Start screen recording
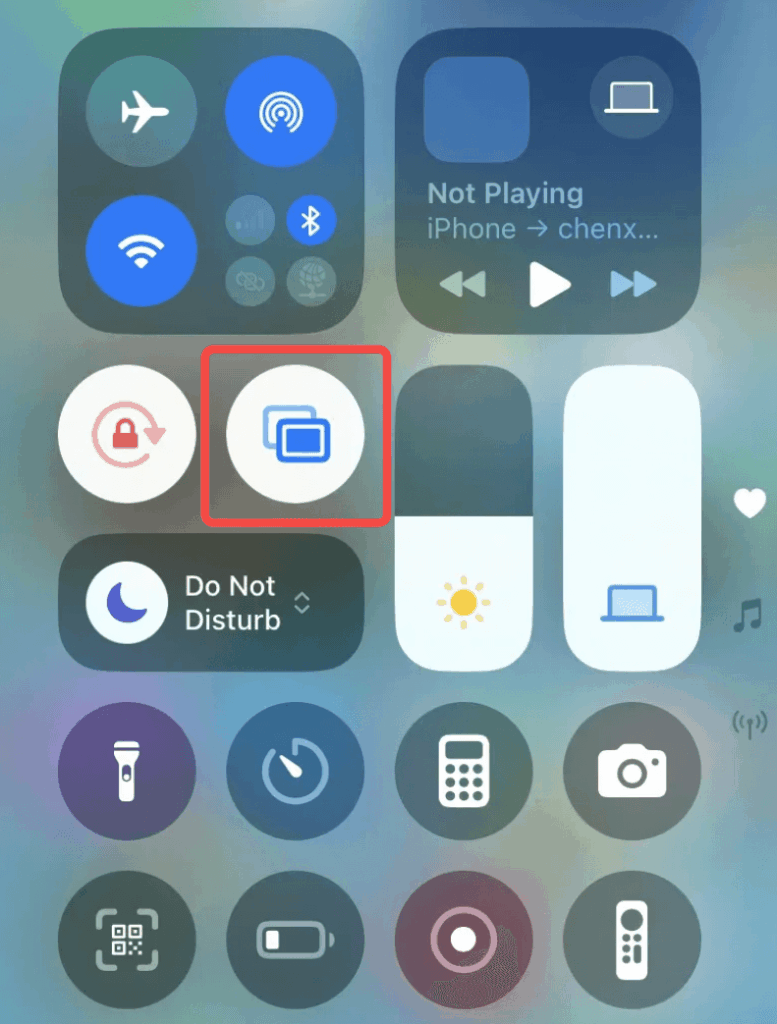 (463, 940)
